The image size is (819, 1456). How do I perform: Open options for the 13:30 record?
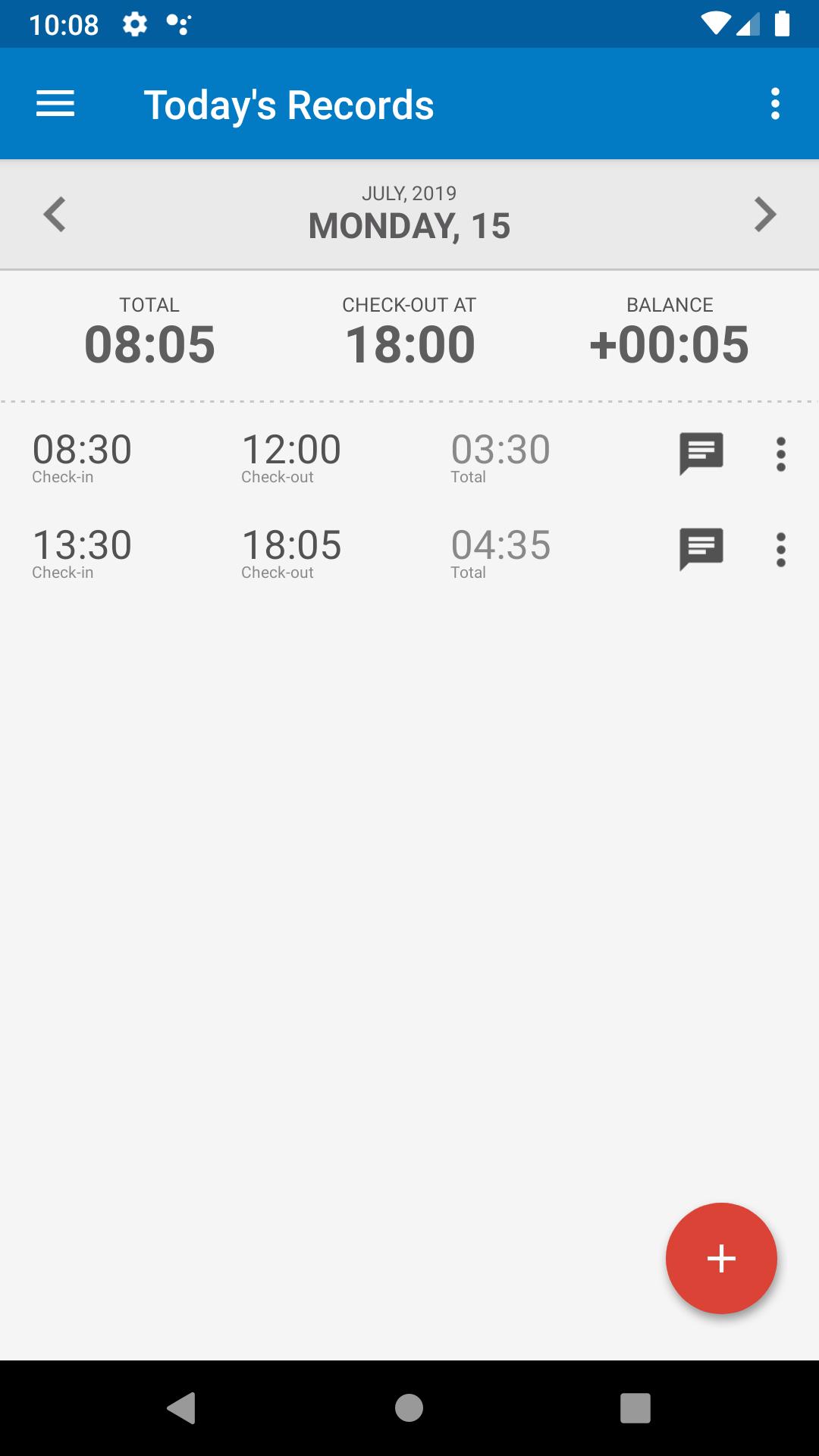780,548
